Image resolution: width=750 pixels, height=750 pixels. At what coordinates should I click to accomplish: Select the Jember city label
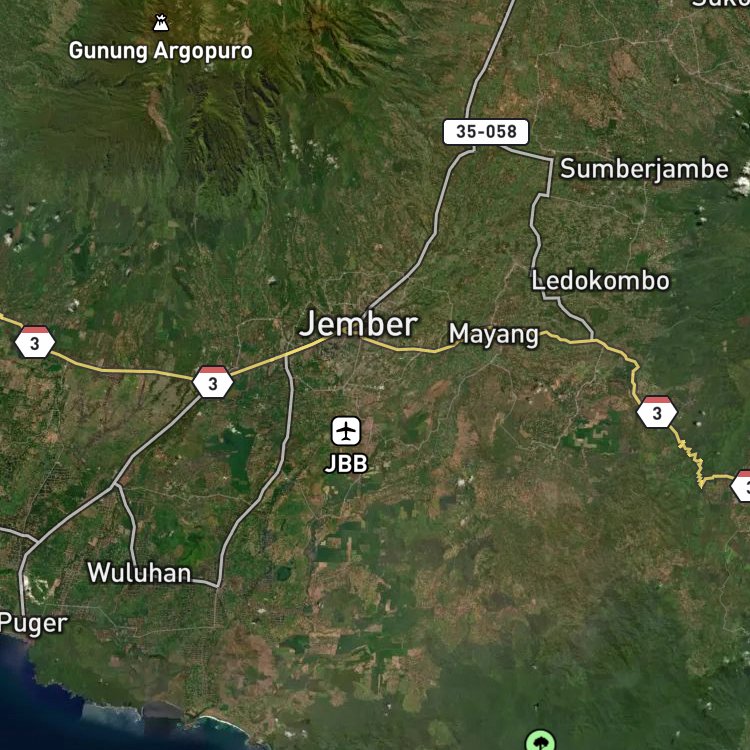click(x=358, y=324)
